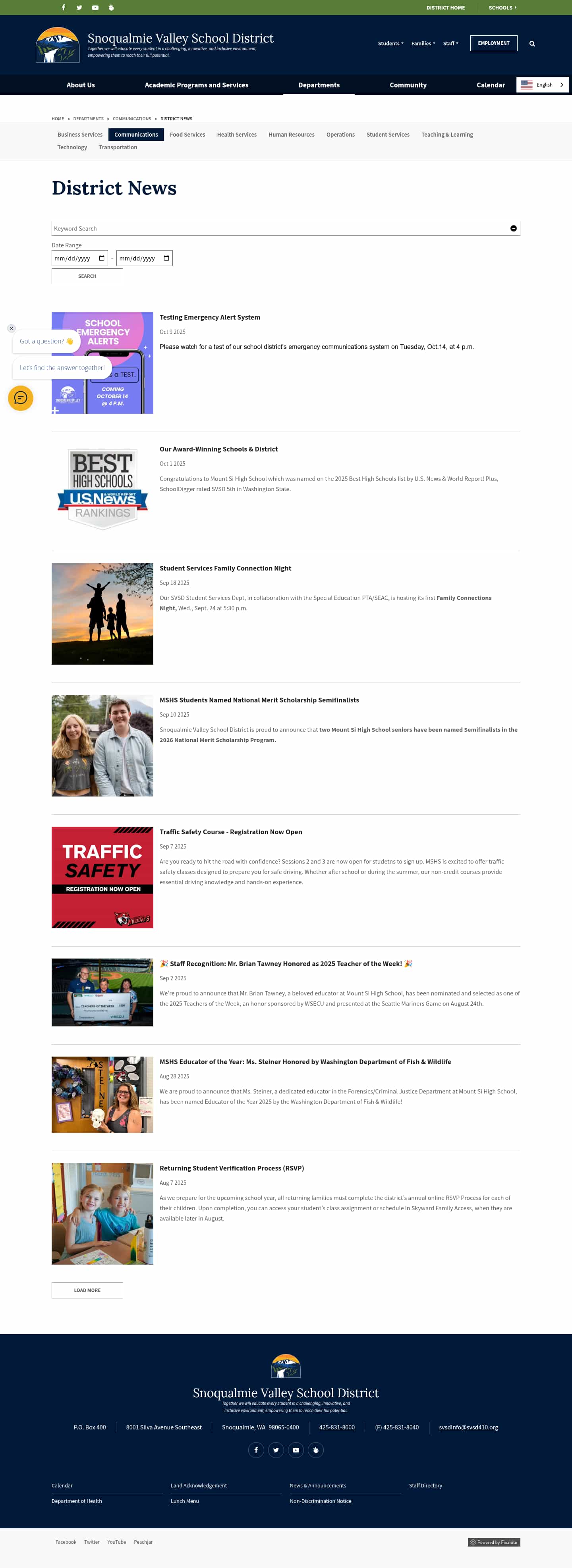Viewport: 572px width, 1568px height.
Task: Pick a start date in Date Range
Action: tap(79, 259)
